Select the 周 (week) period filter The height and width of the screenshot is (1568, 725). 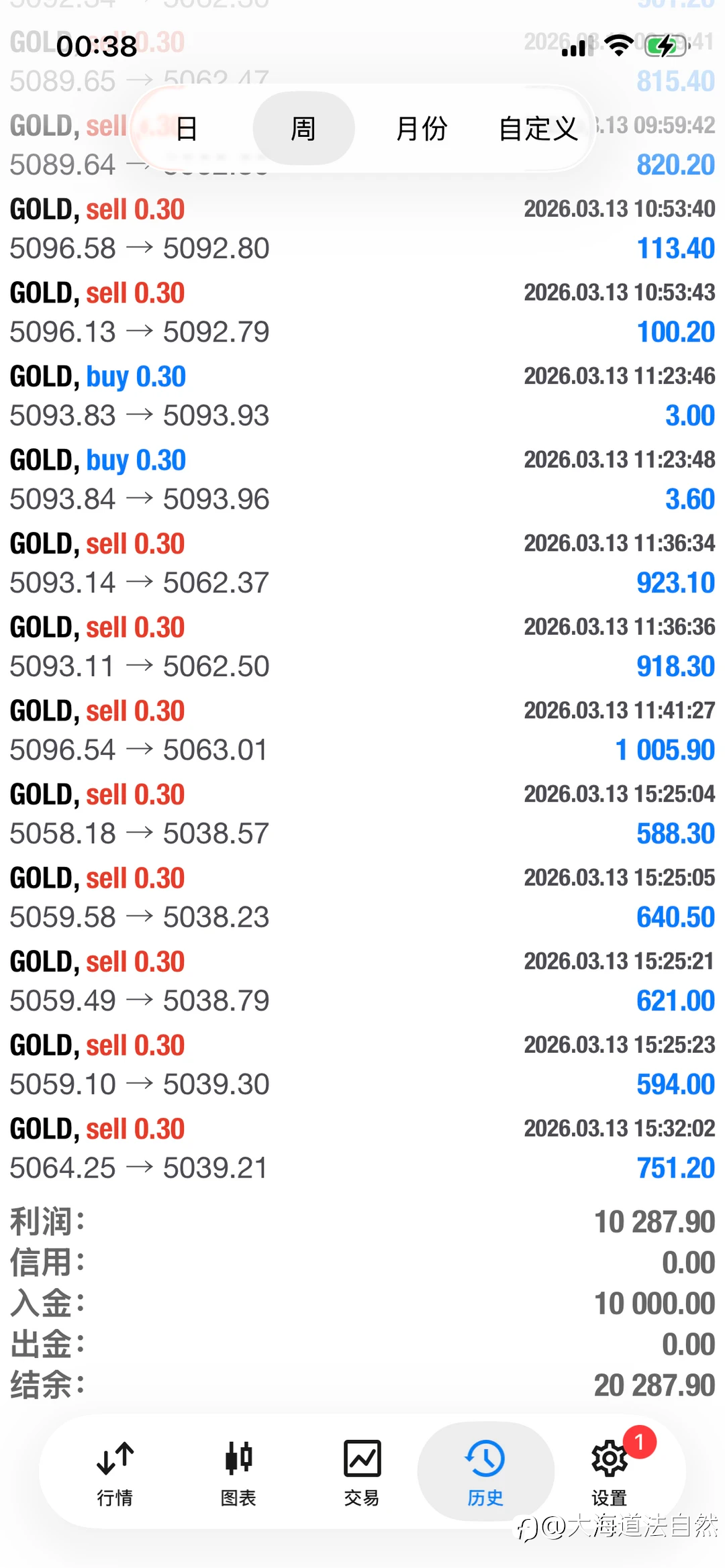tap(303, 128)
